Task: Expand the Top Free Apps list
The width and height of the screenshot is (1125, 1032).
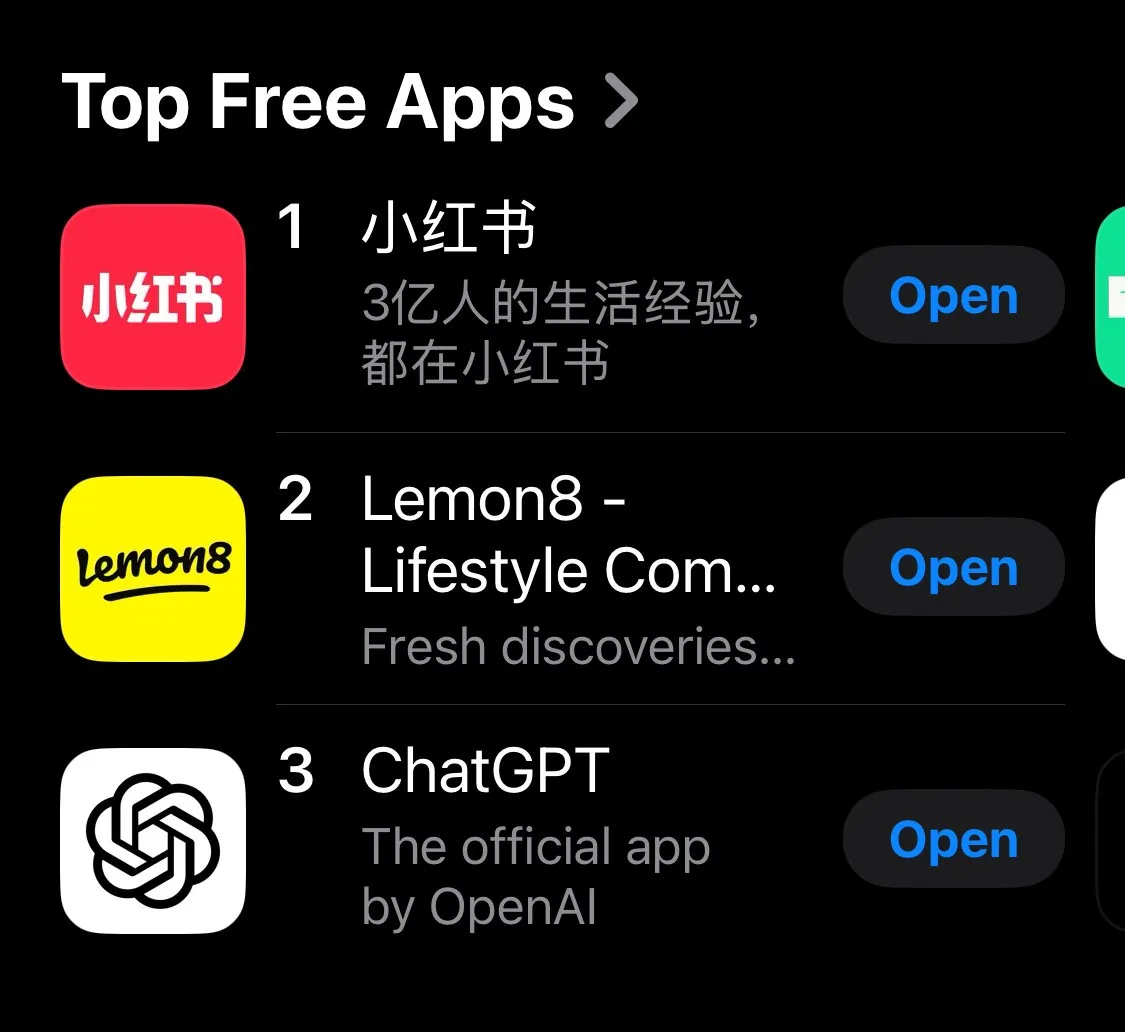Action: coord(620,102)
